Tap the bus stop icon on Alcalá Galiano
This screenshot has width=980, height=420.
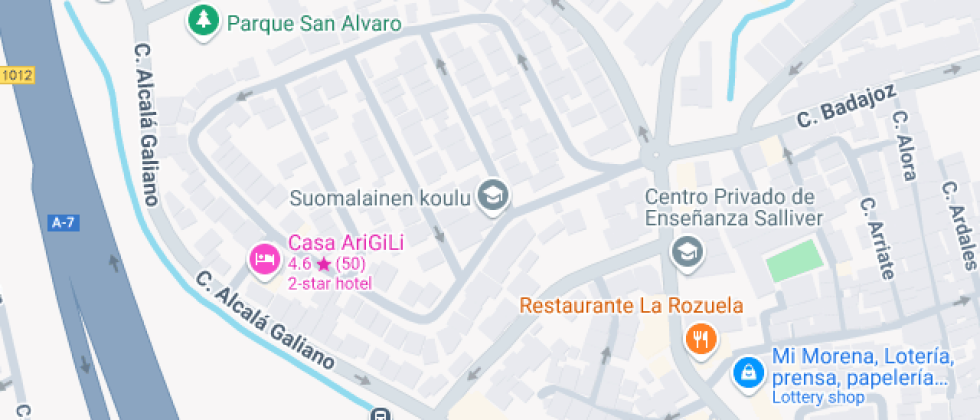point(381,414)
